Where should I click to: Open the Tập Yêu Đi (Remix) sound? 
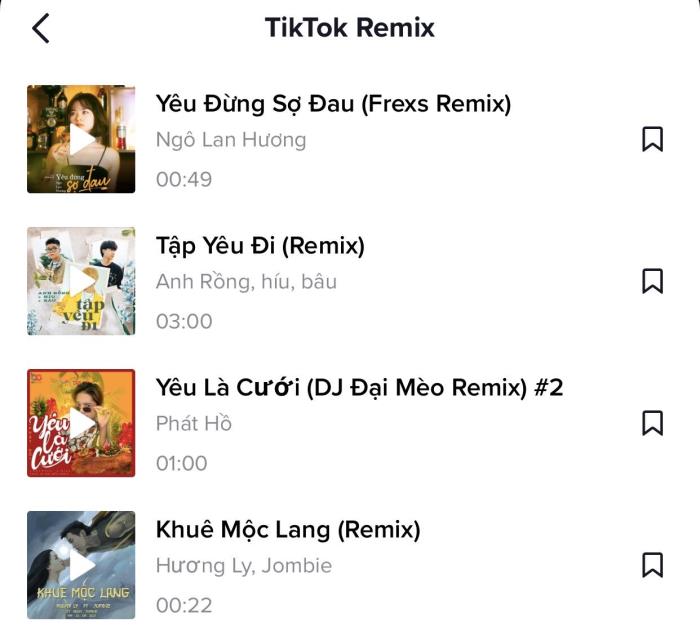260,246
